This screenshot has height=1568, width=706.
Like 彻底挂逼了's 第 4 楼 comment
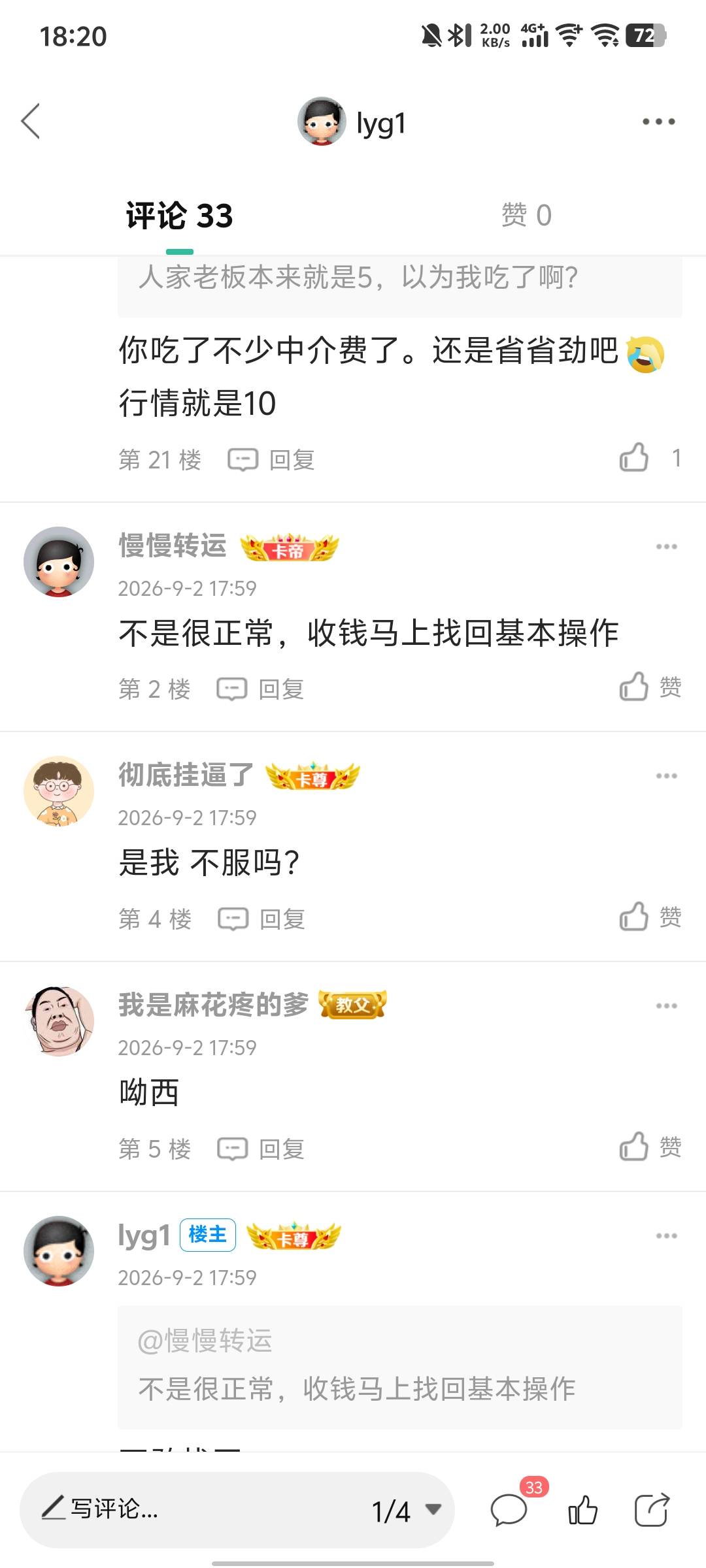coord(650,917)
